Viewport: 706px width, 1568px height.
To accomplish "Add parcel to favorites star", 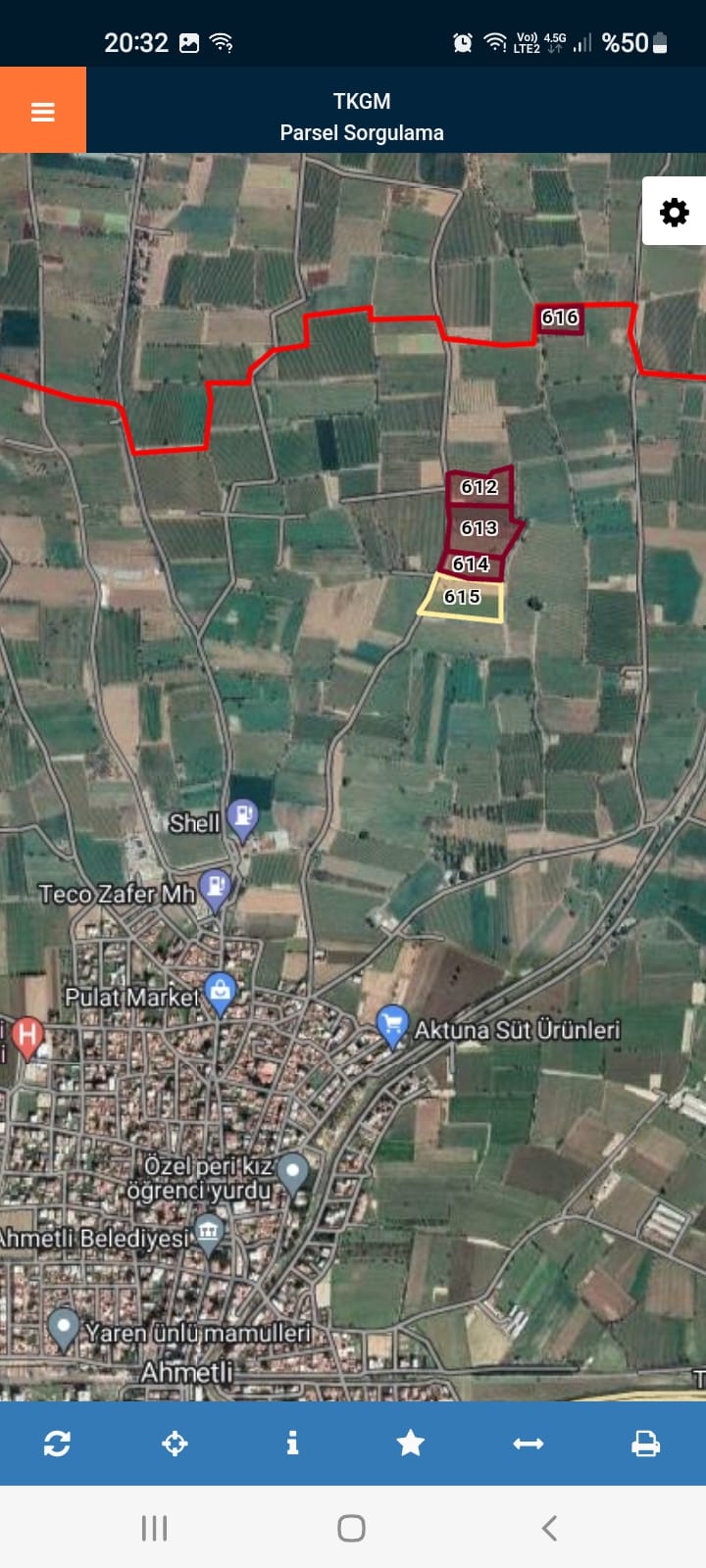I will 410,1443.
